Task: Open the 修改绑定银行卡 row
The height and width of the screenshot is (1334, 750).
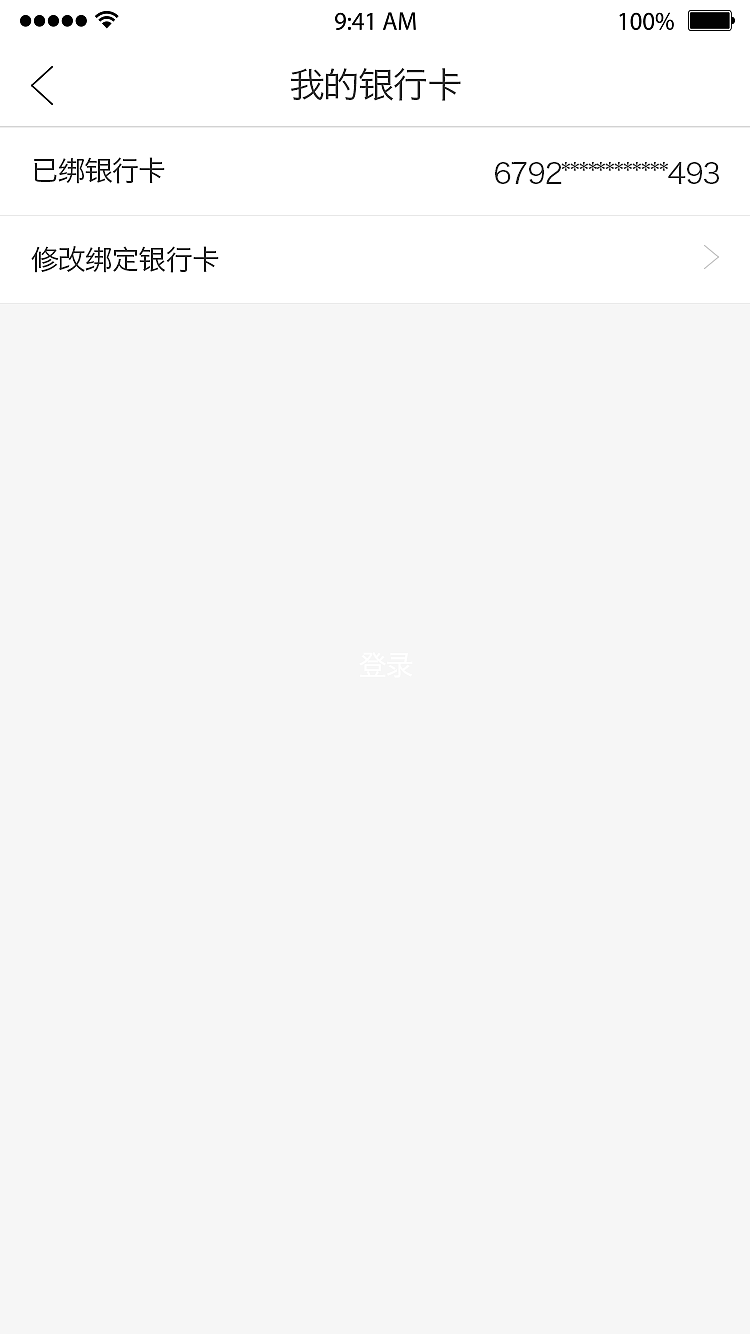Action: pyautogui.click(x=375, y=260)
